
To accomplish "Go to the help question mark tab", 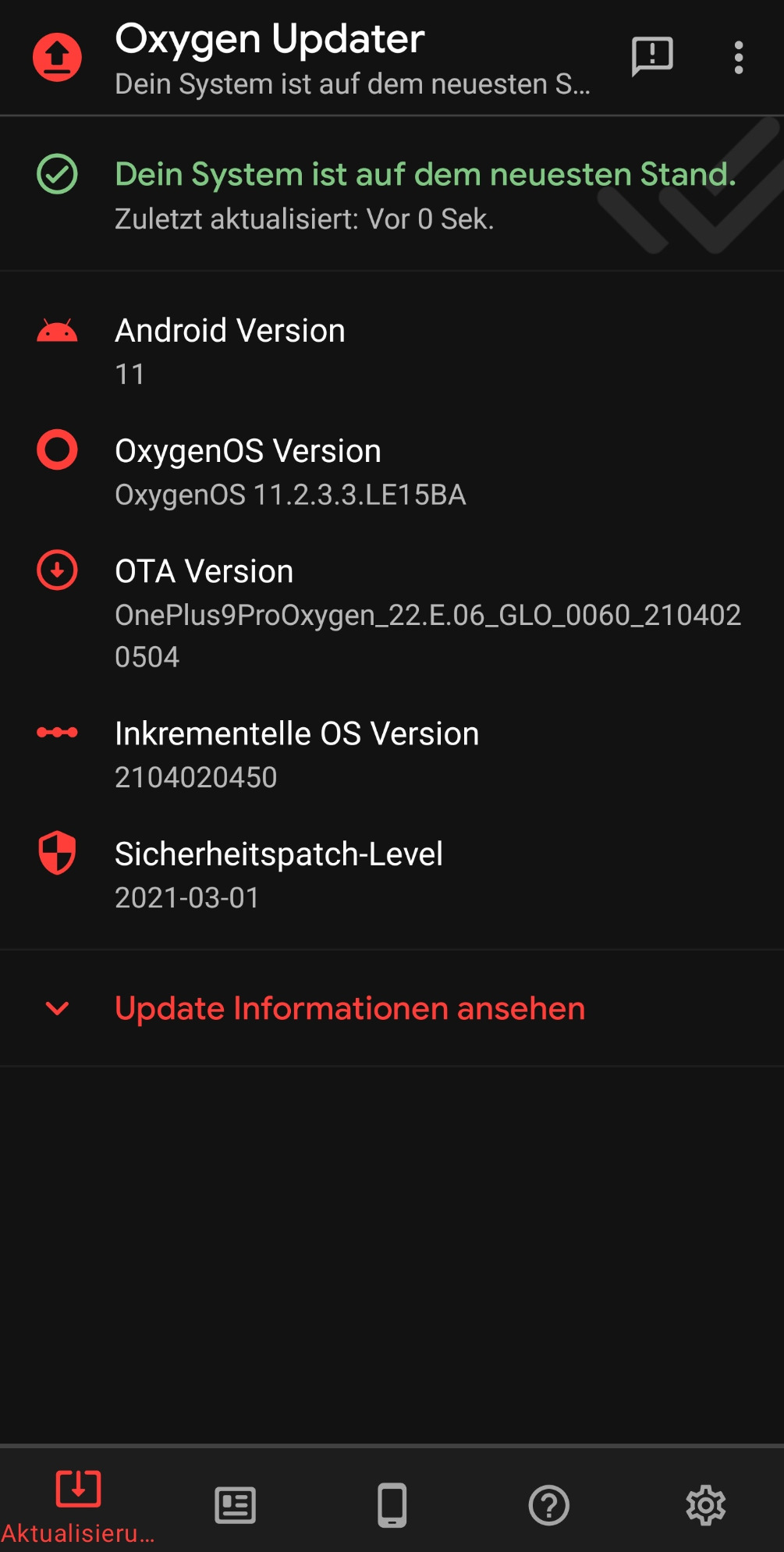I will 548,1504.
